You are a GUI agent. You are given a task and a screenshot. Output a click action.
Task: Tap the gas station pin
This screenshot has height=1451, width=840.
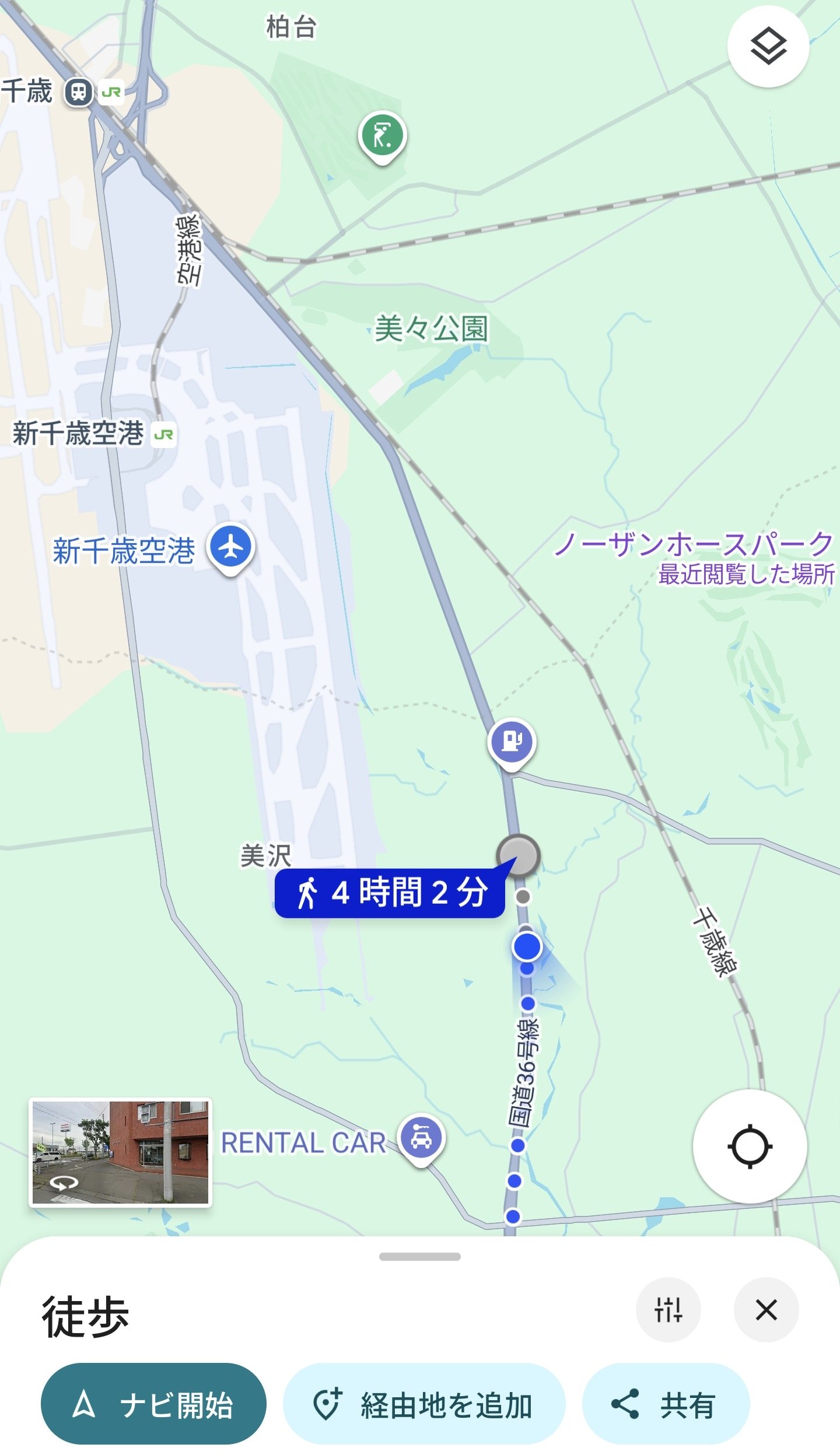(512, 742)
